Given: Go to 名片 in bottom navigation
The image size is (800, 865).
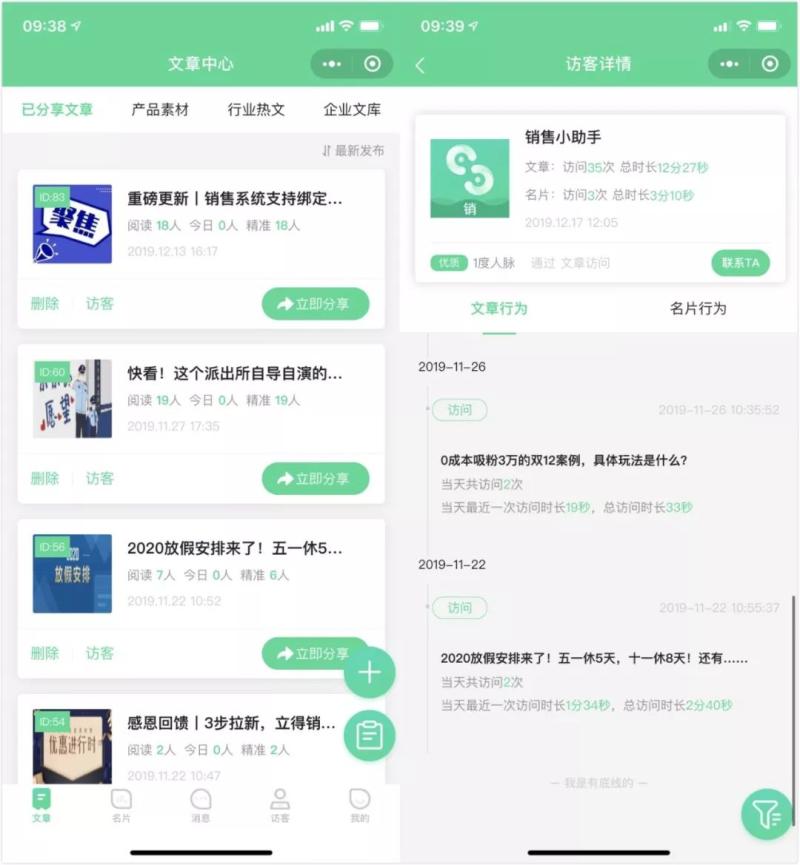Looking at the screenshot, I should tap(121, 805).
